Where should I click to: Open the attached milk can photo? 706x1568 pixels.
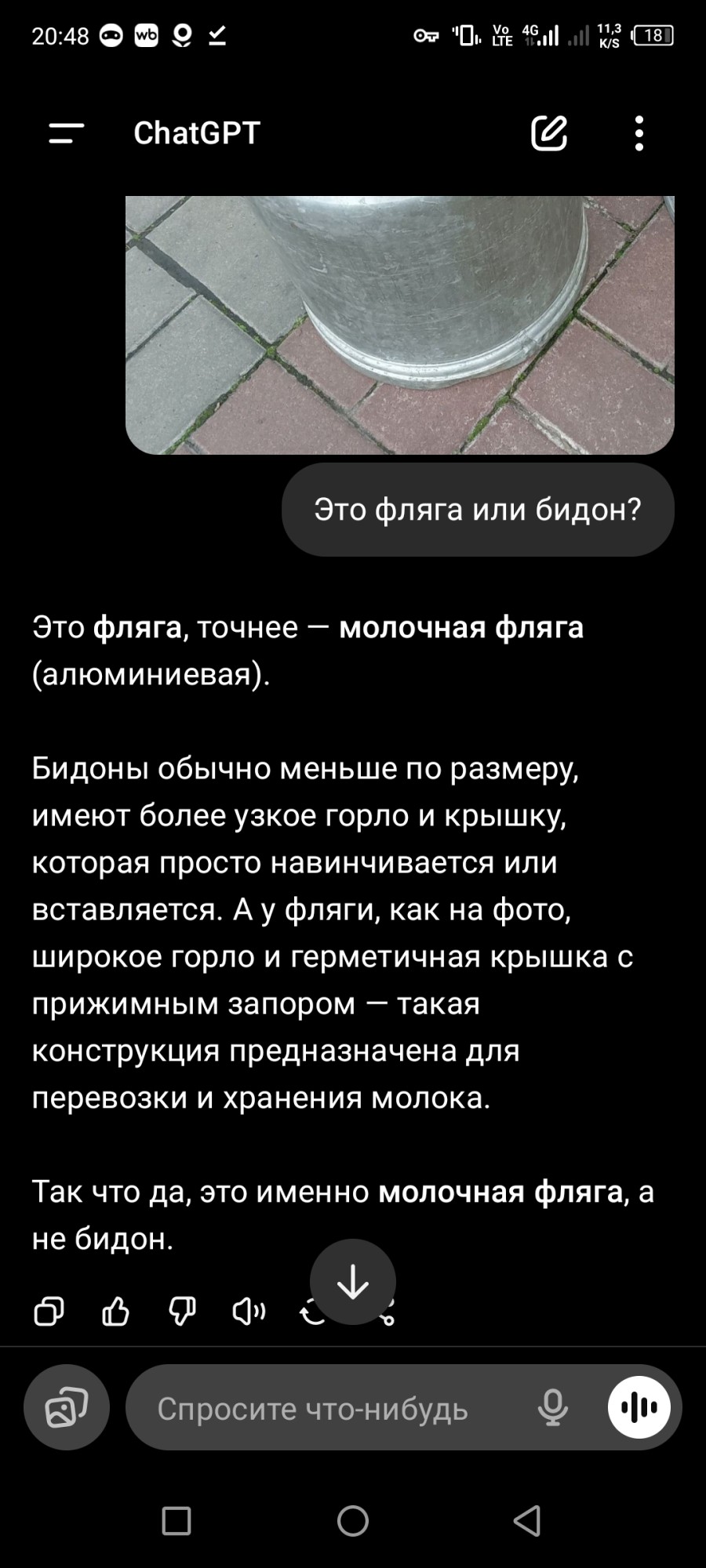[400, 325]
